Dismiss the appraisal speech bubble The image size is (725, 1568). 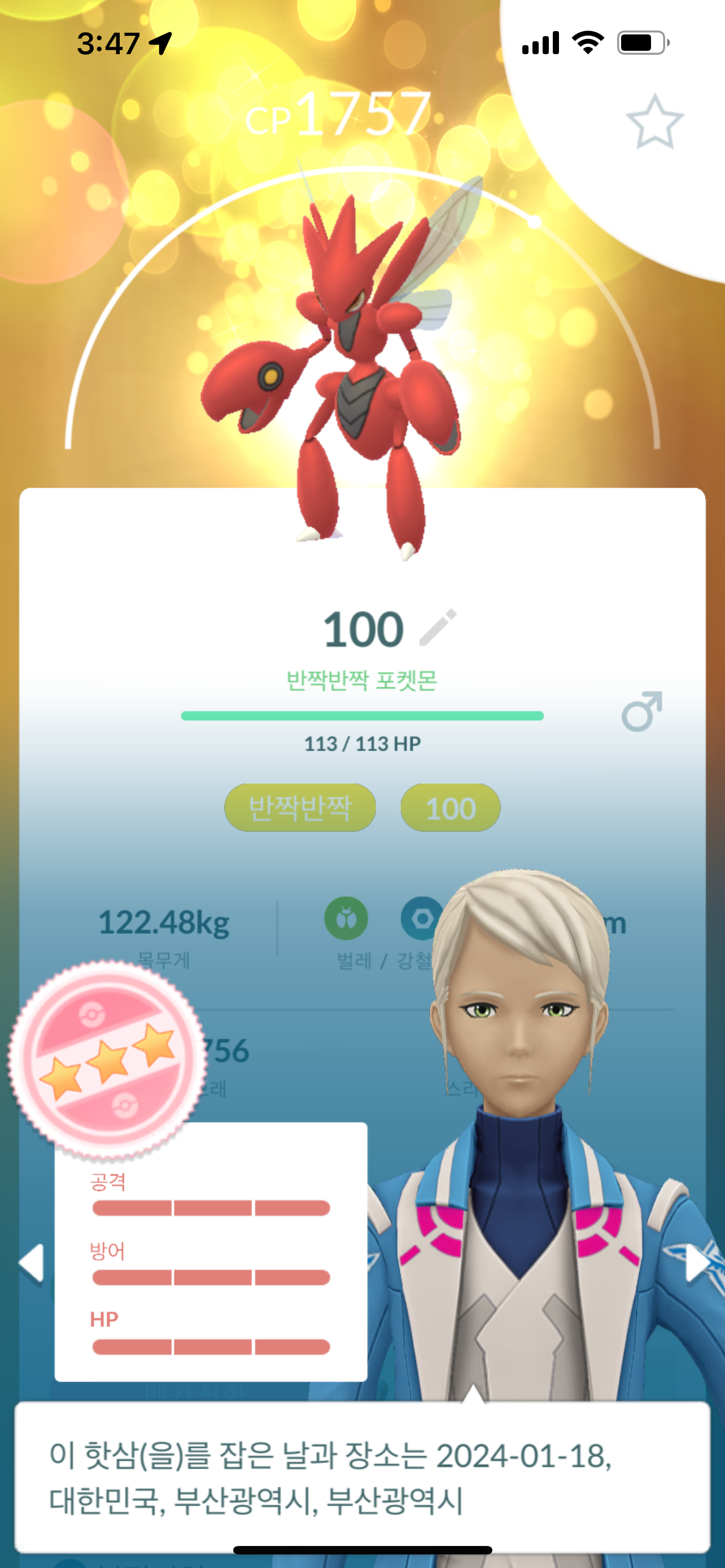(361, 1477)
